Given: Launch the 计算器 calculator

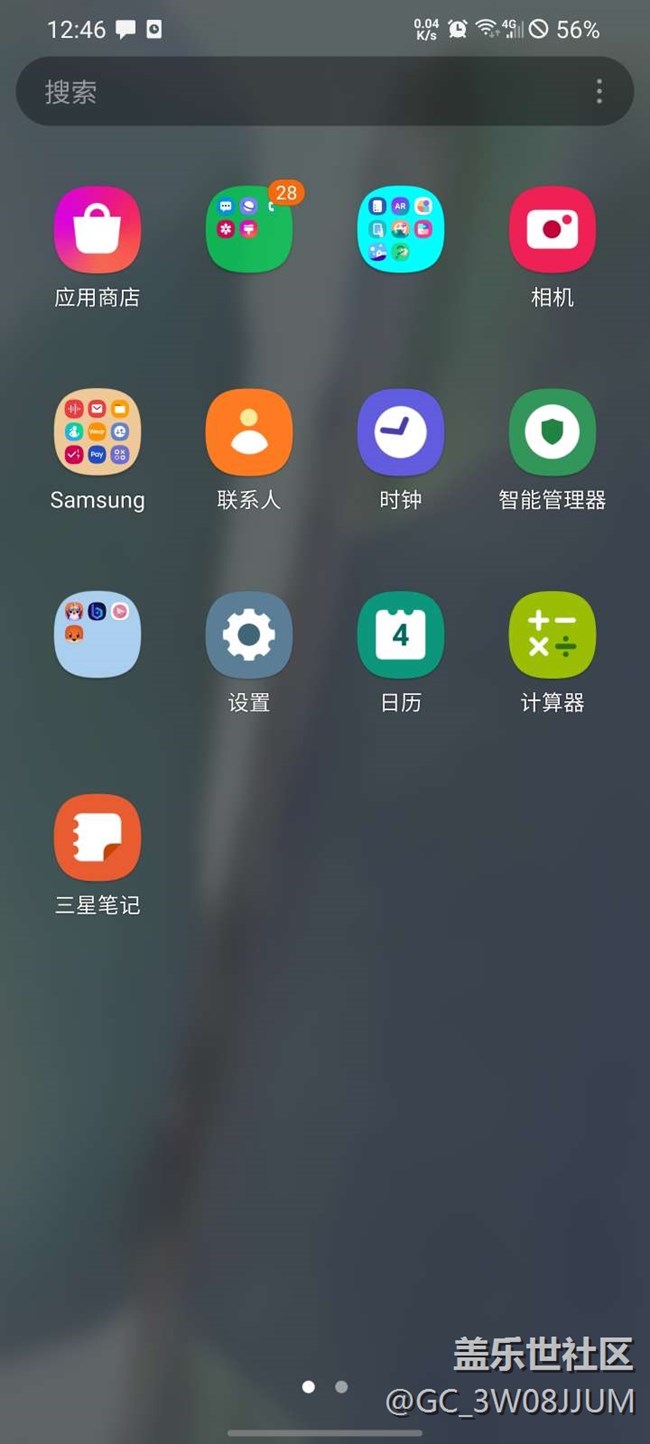Looking at the screenshot, I should [552, 635].
